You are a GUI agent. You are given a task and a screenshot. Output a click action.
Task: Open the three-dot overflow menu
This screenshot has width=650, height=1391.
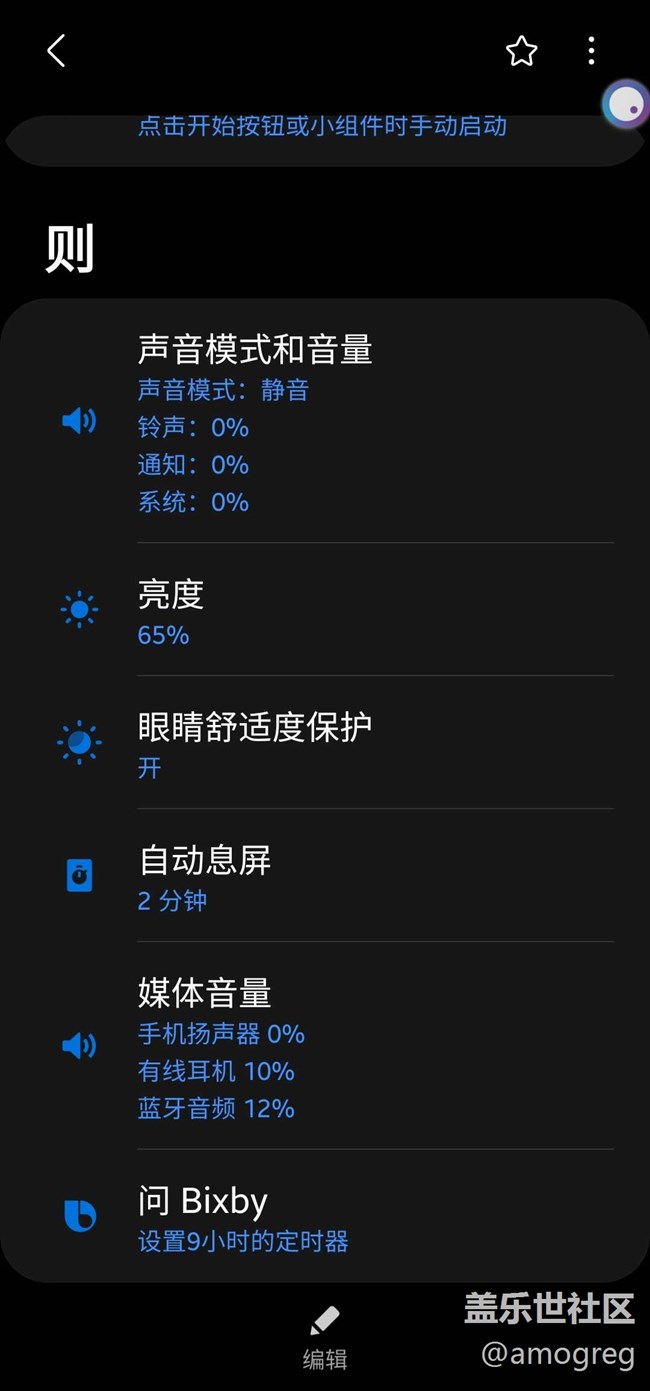click(x=592, y=51)
